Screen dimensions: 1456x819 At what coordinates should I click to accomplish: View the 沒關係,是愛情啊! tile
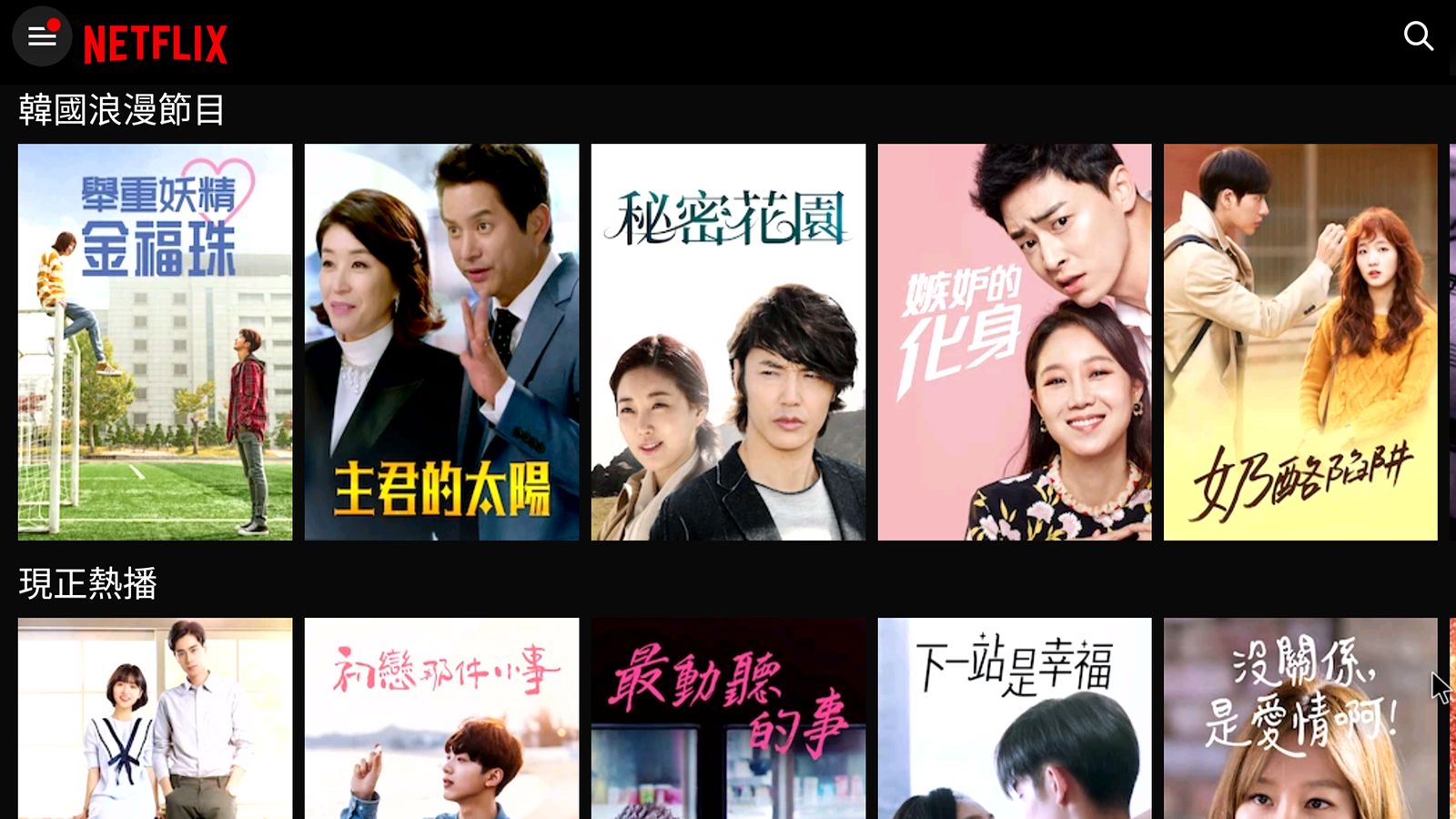(x=1300, y=719)
